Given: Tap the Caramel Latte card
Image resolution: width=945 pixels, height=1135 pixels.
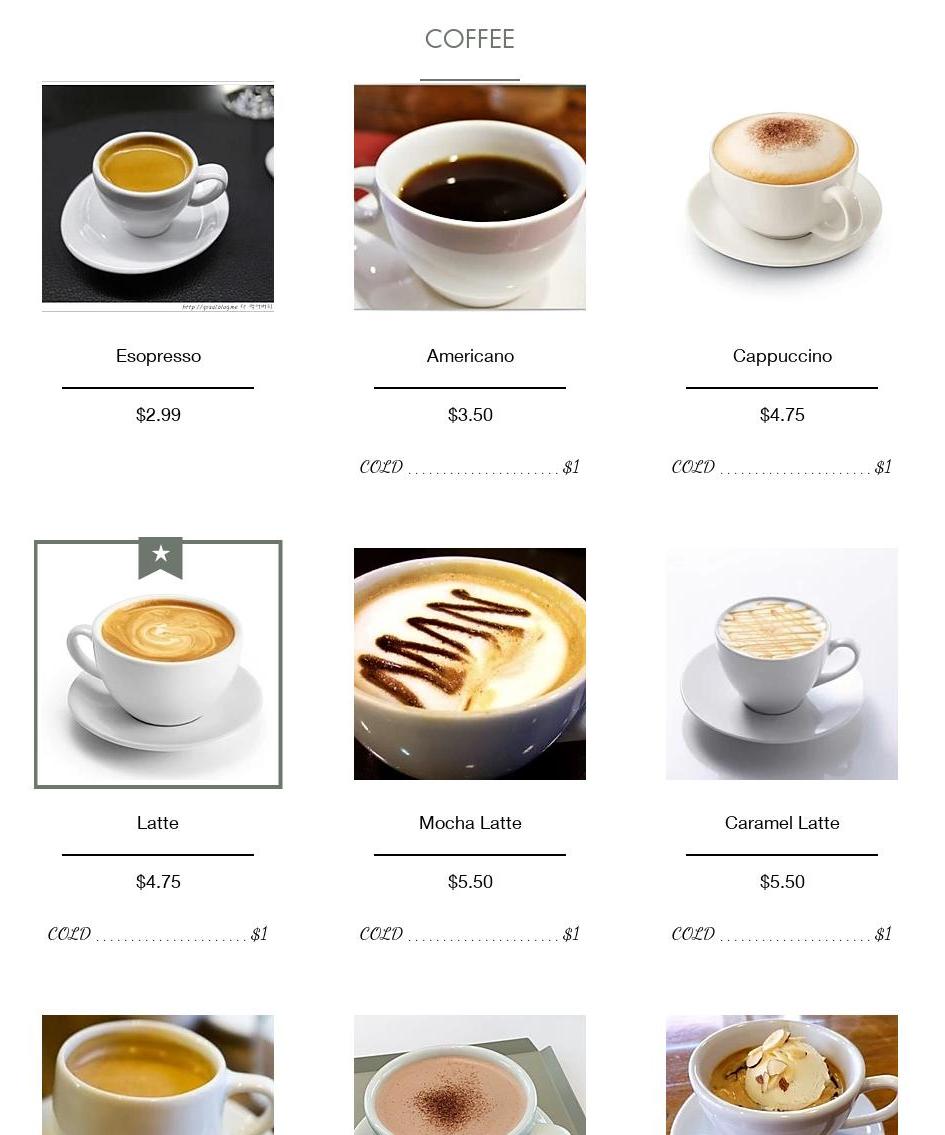Looking at the screenshot, I should tap(782, 664).
